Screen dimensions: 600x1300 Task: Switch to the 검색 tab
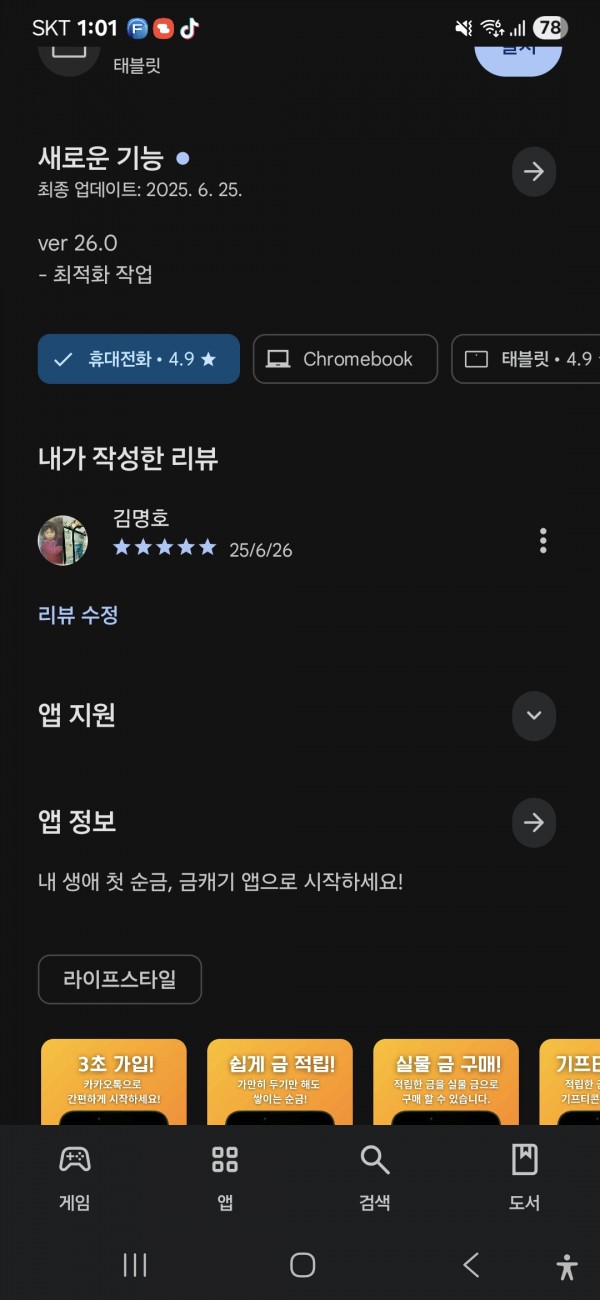coord(375,1177)
